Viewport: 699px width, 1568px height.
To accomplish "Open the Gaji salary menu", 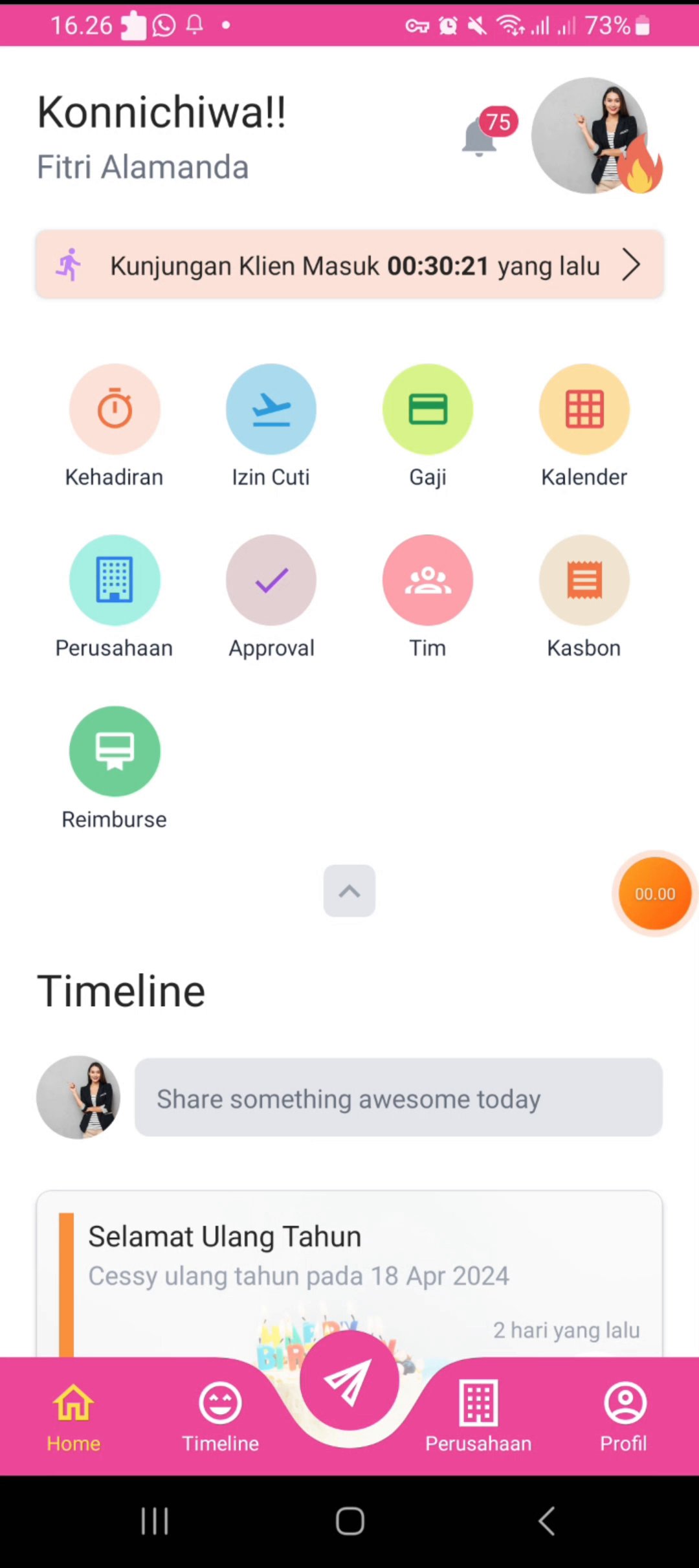I will coord(428,410).
